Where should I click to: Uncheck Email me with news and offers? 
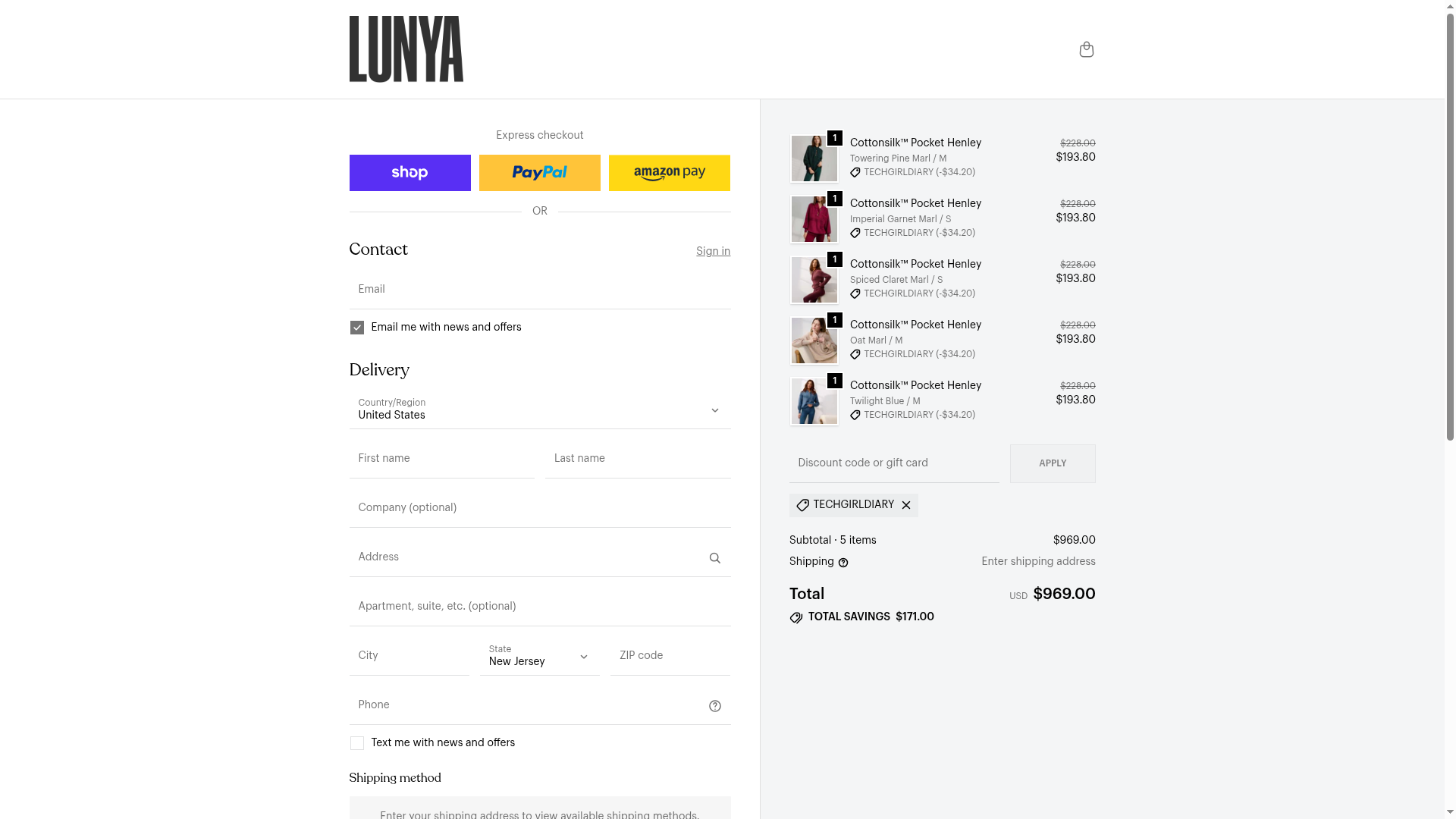[x=357, y=328]
